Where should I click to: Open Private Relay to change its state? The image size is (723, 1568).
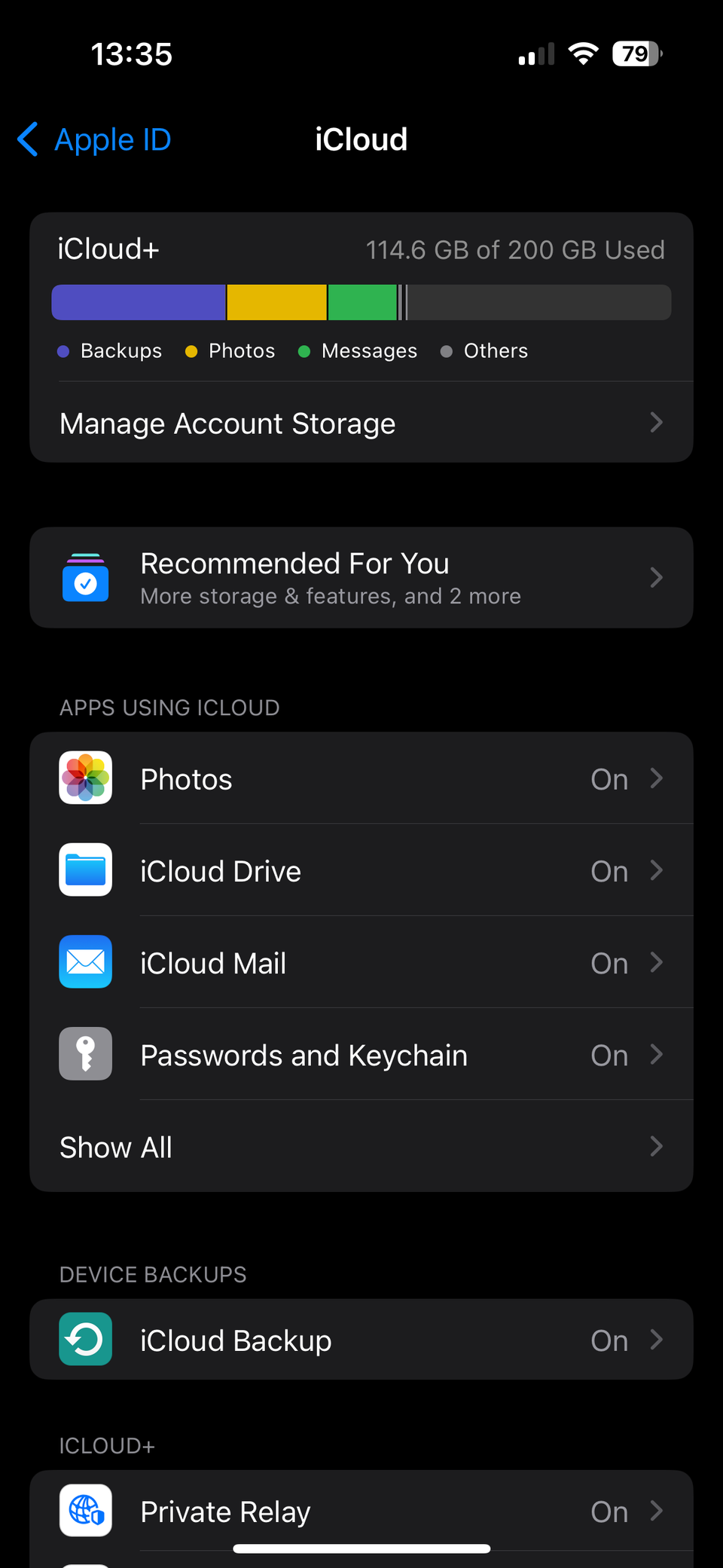point(361,1510)
